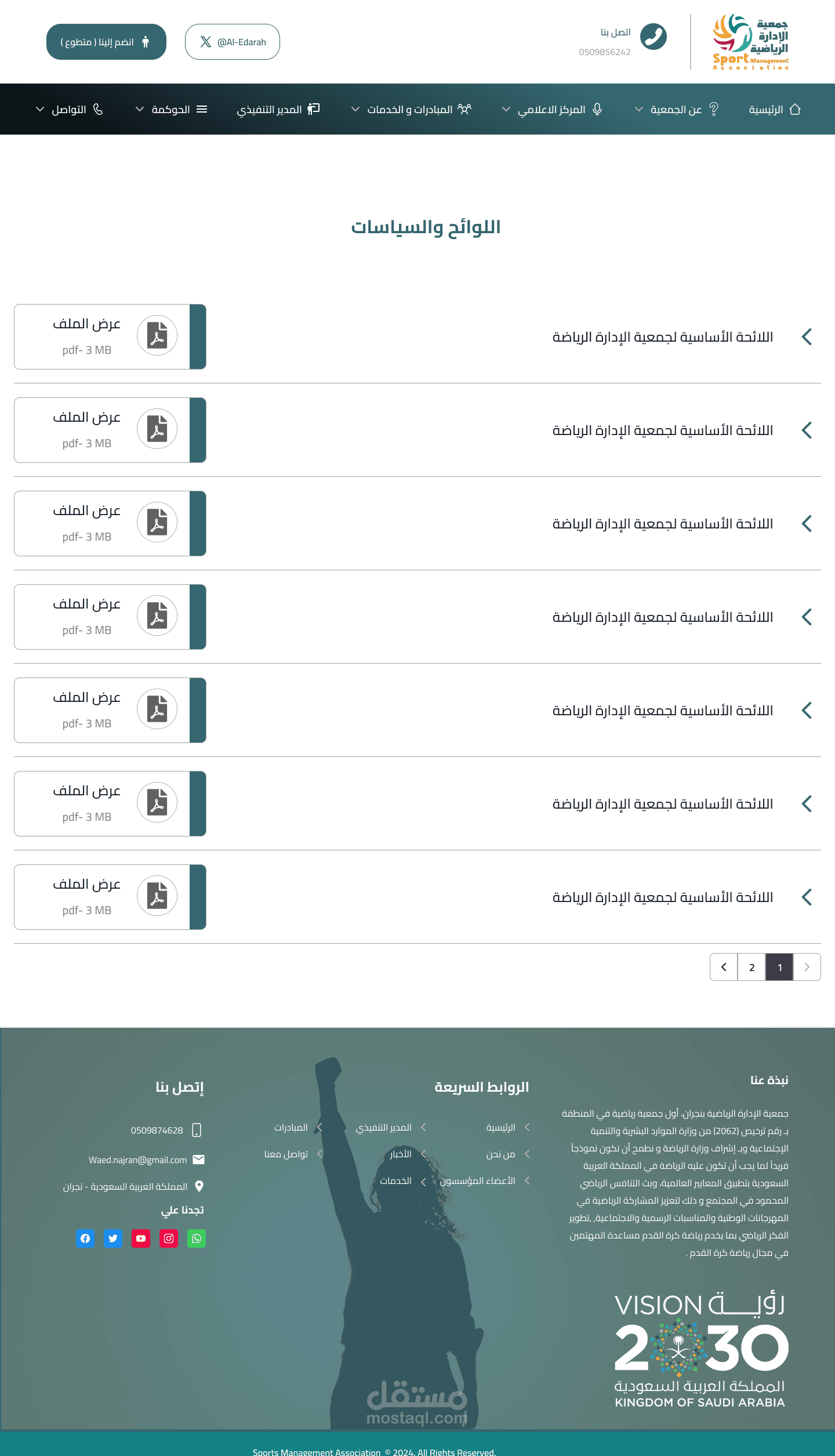The height and width of the screenshot is (1456, 835).
Task: Open the WhatsApp icon in footer
Action: point(197,1238)
